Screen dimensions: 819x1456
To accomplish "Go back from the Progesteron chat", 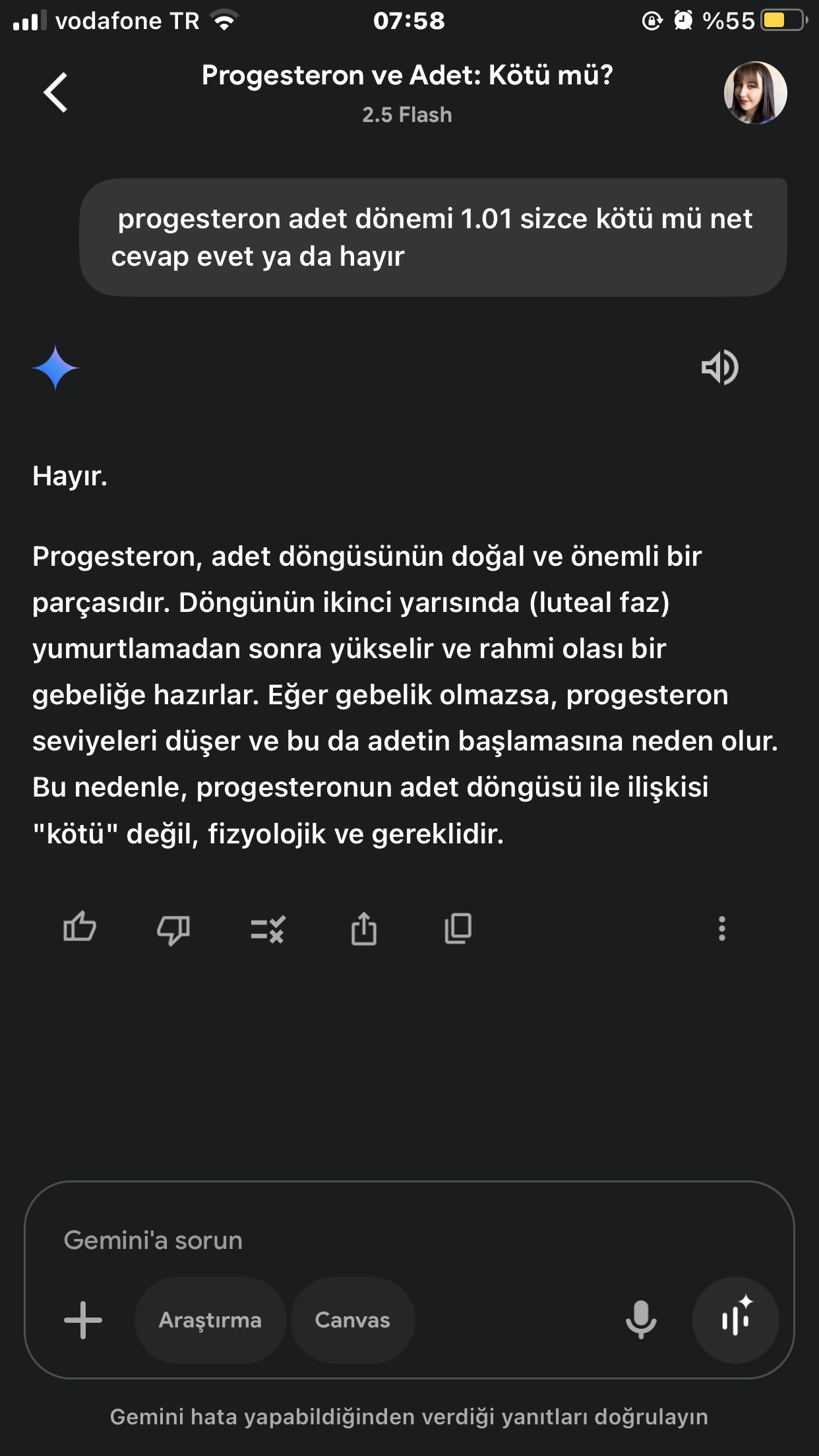I will 56,92.
